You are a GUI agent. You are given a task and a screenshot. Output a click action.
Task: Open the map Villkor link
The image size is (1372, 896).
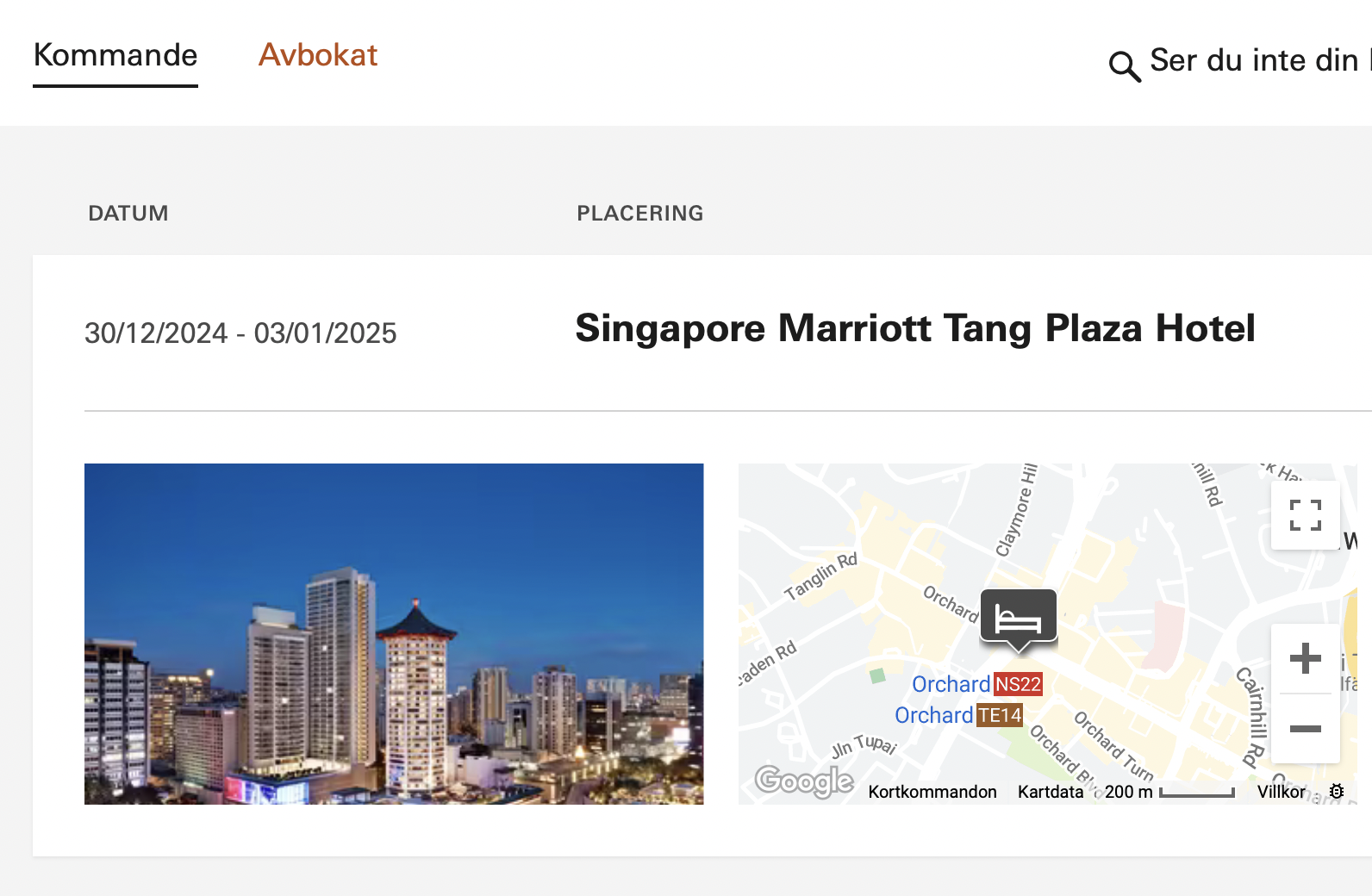click(1282, 792)
